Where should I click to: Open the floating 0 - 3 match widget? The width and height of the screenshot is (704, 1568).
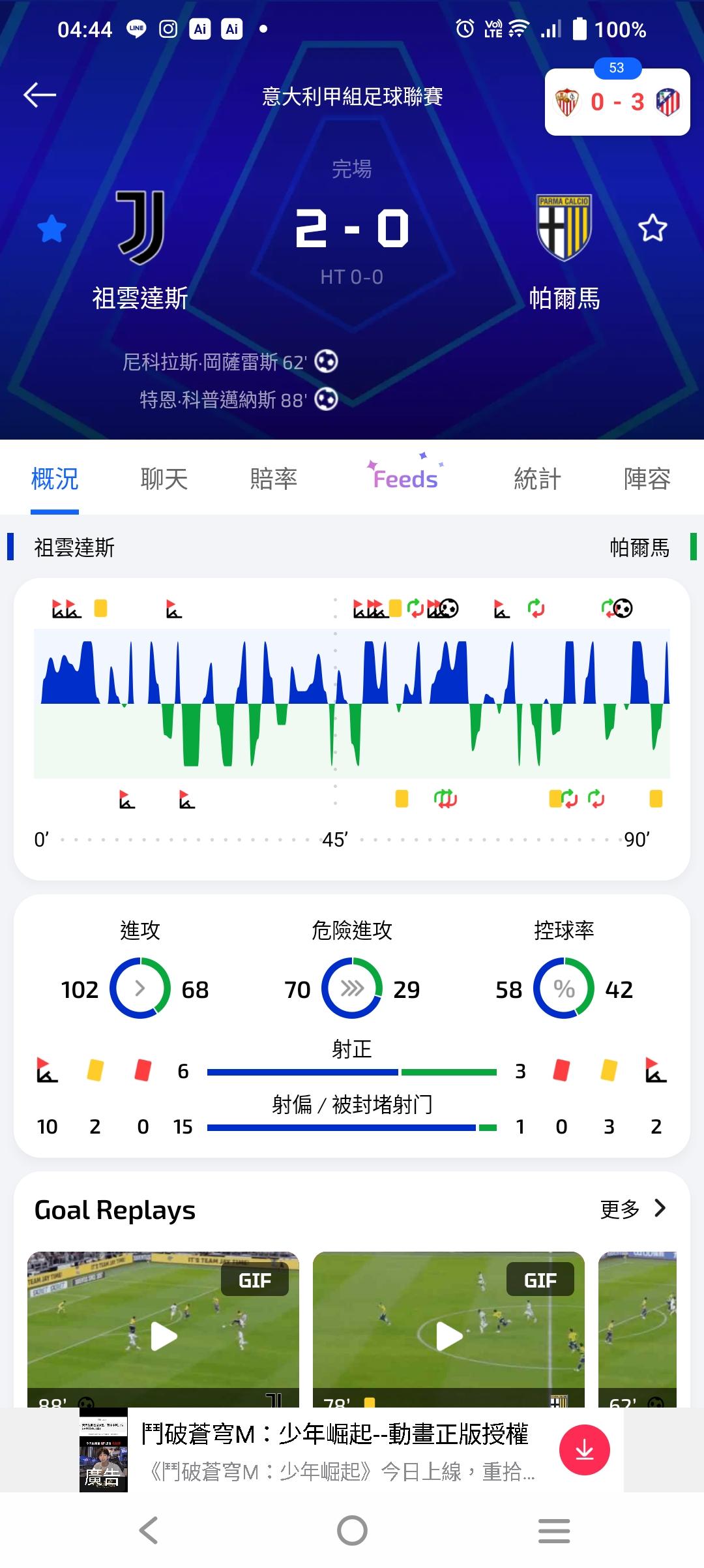click(617, 102)
